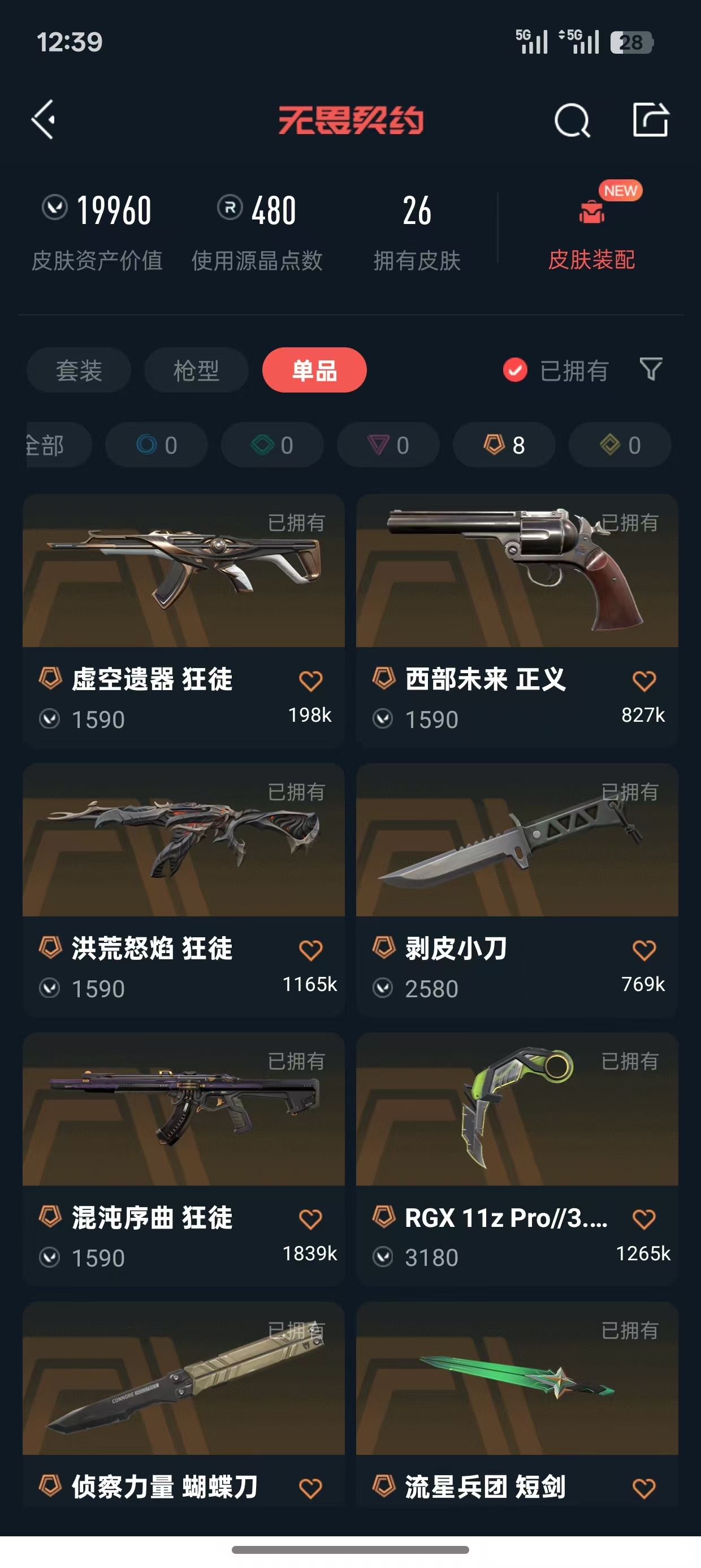
Task: Go back using the arrow icon
Action: tap(44, 120)
